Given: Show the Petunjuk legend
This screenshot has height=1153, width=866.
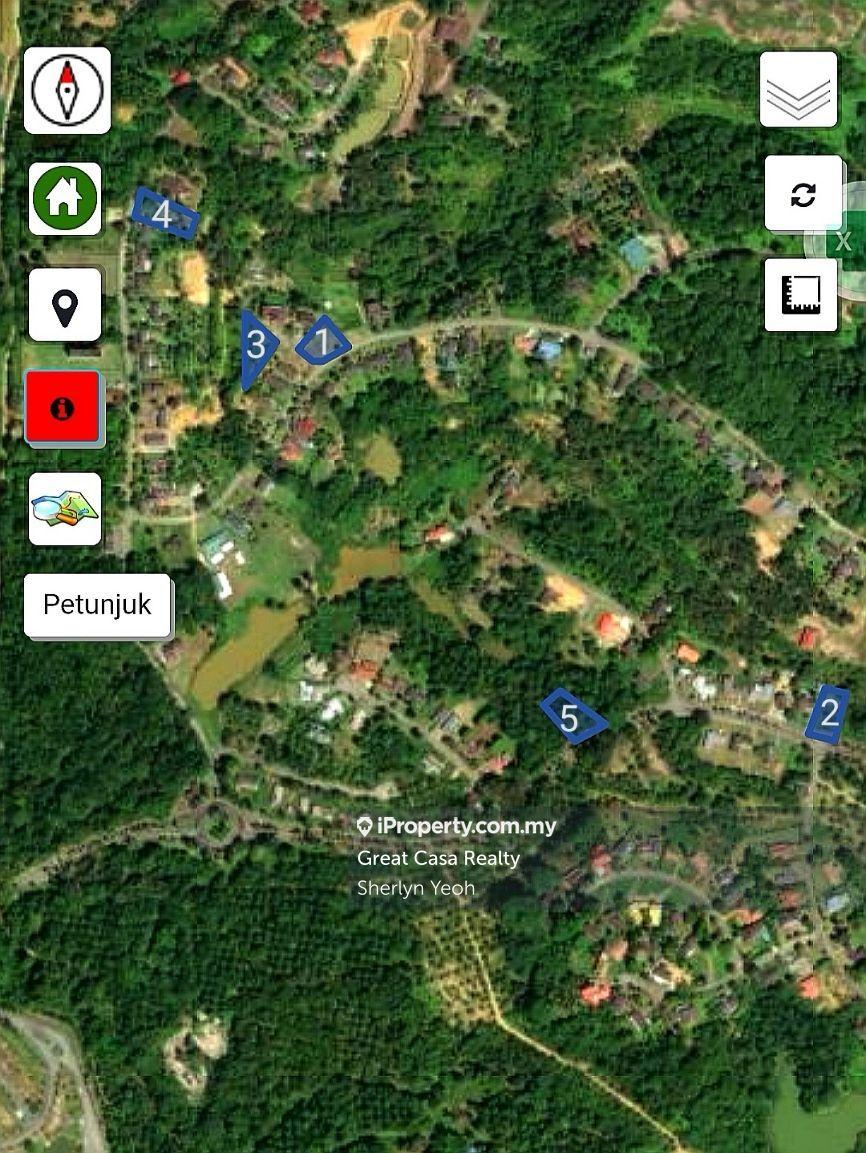Looking at the screenshot, I should click(97, 605).
